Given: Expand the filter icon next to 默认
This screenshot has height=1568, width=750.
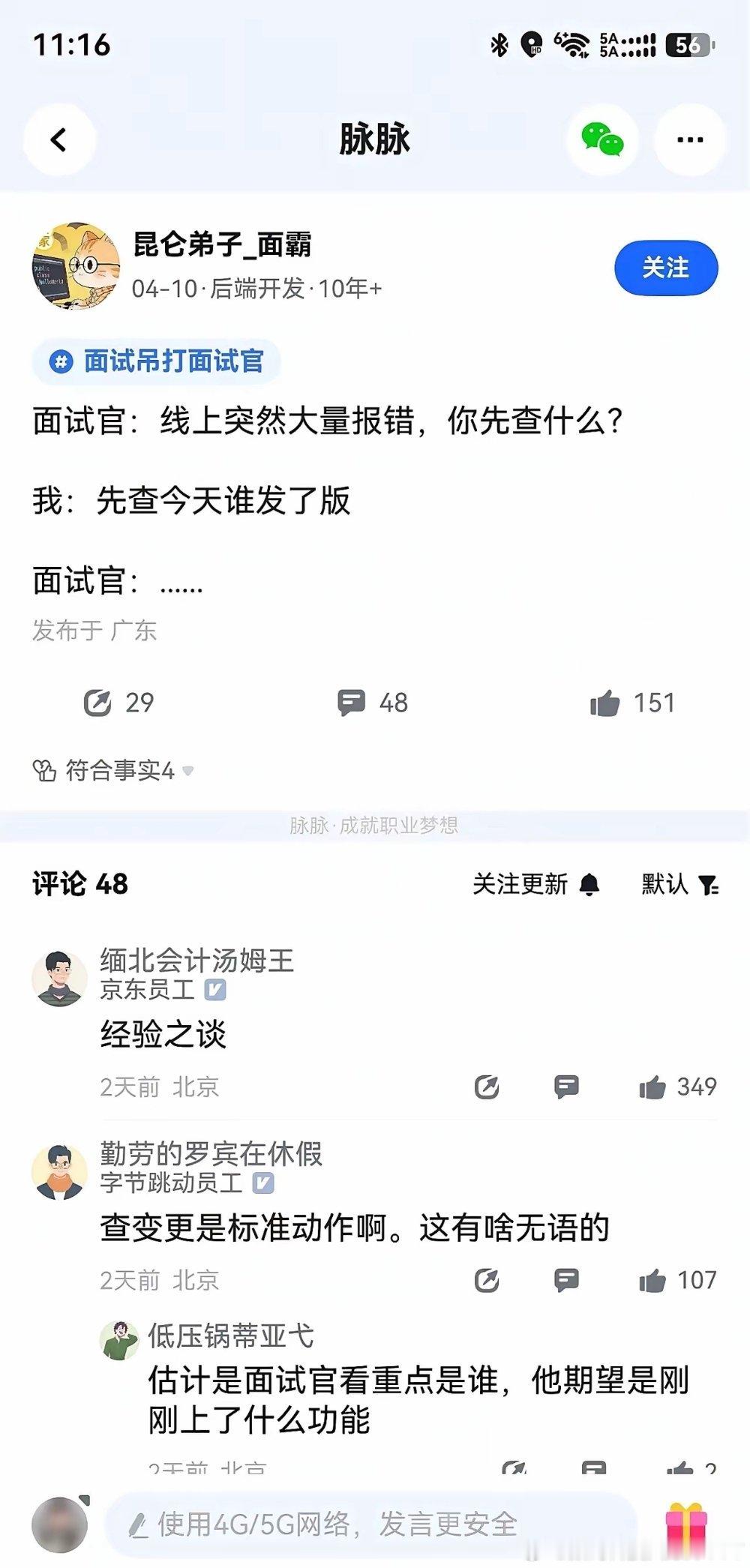Looking at the screenshot, I should point(707,885).
